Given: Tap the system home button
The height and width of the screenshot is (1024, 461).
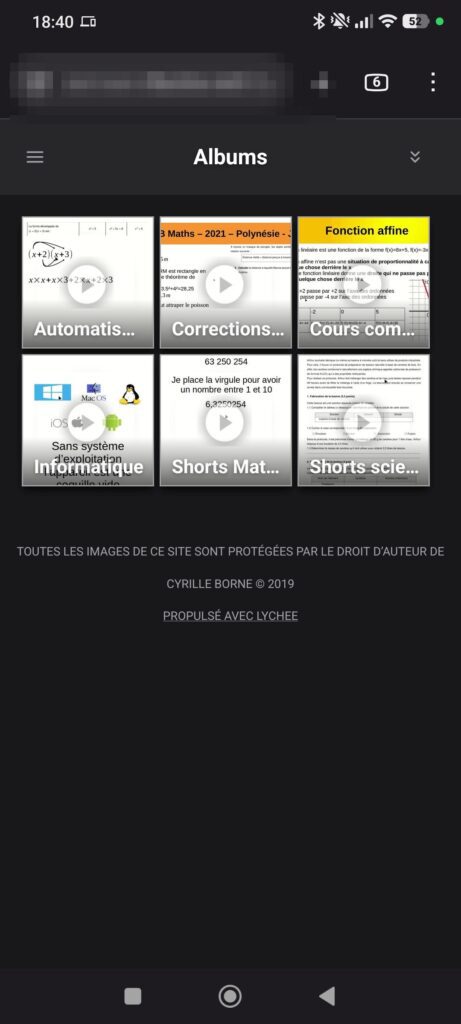Looking at the screenshot, I should [x=230, y=996].
